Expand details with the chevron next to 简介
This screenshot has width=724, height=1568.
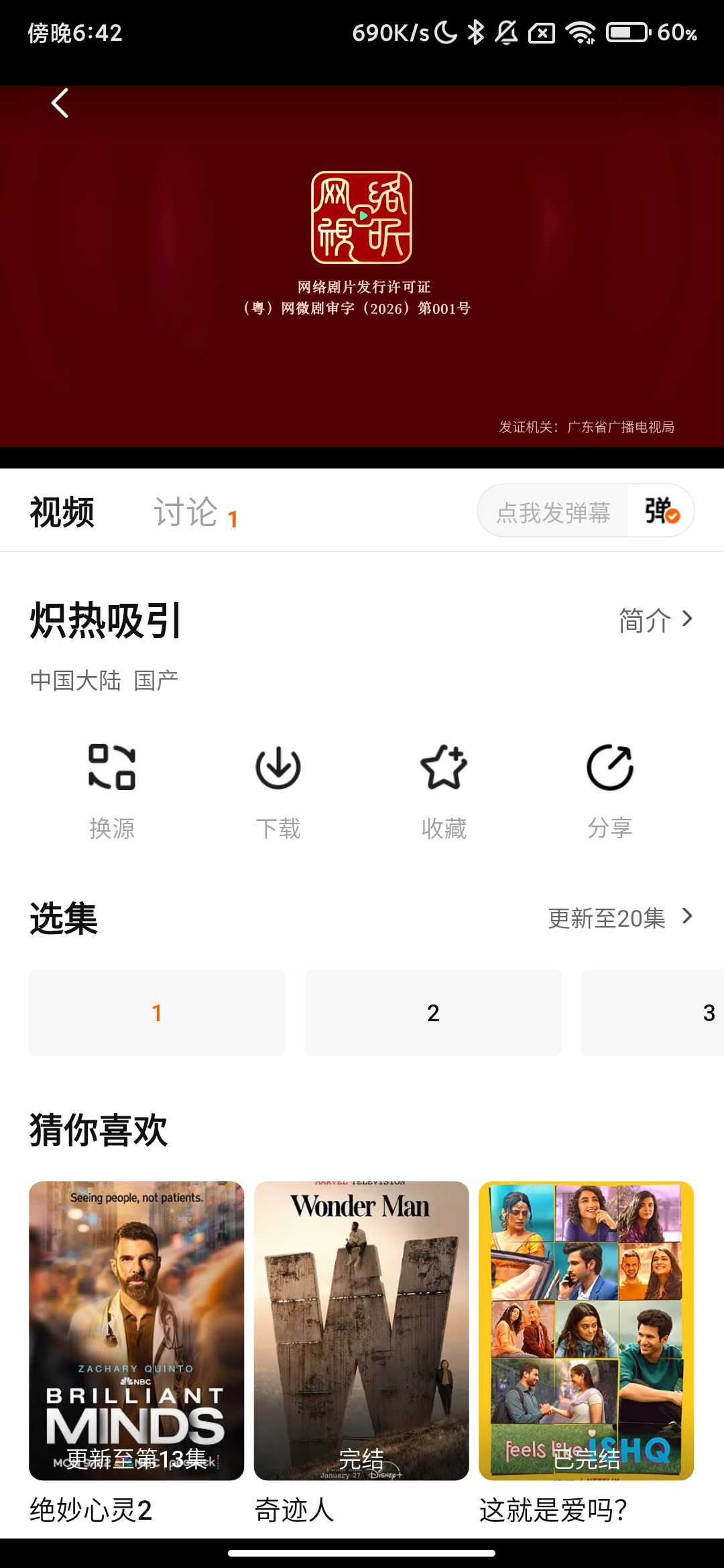pyautogui.click(x=687, y=620)
